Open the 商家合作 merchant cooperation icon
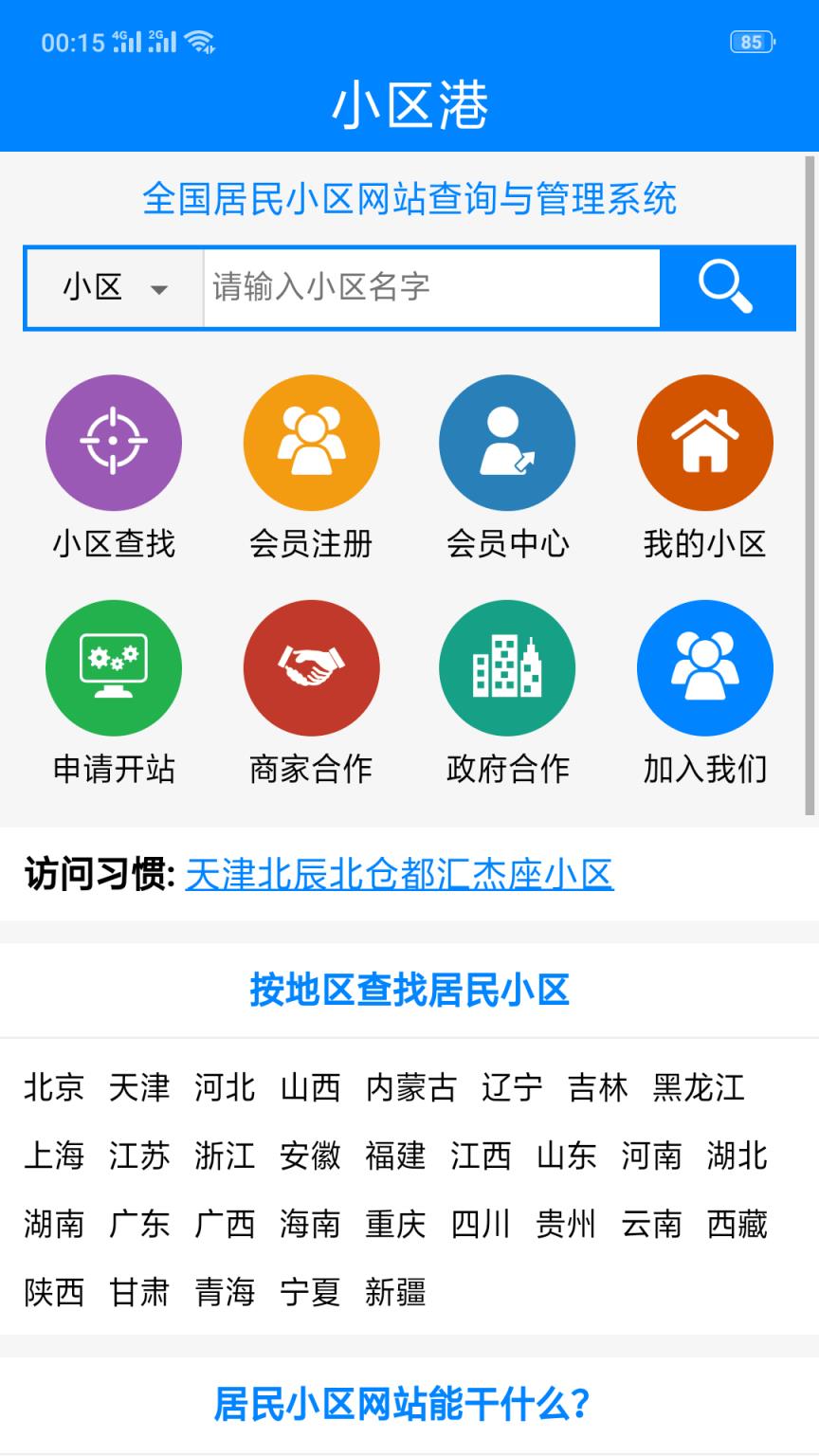The width and height of the screenshot is (819, 1456). click(311, 667)
